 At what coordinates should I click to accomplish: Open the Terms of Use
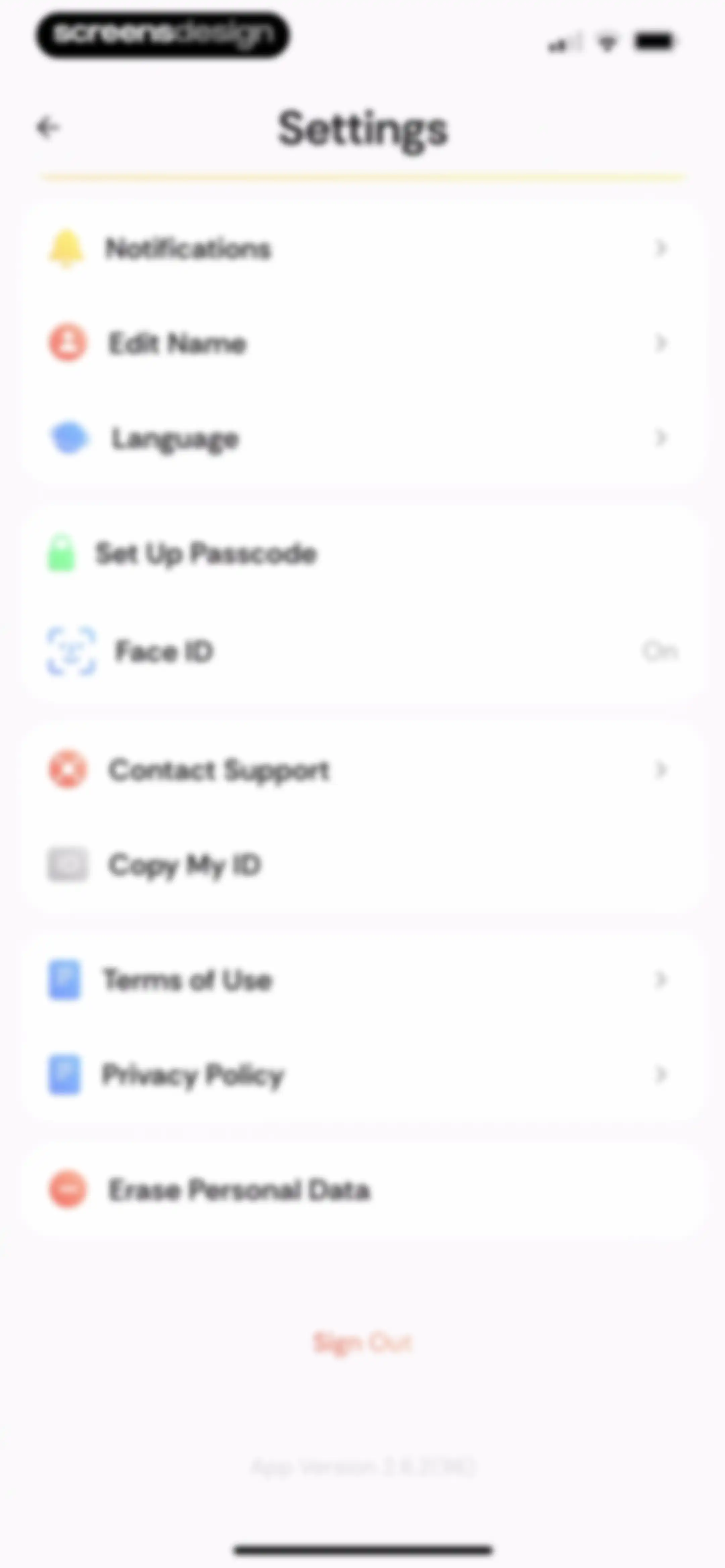click(363, 980)
